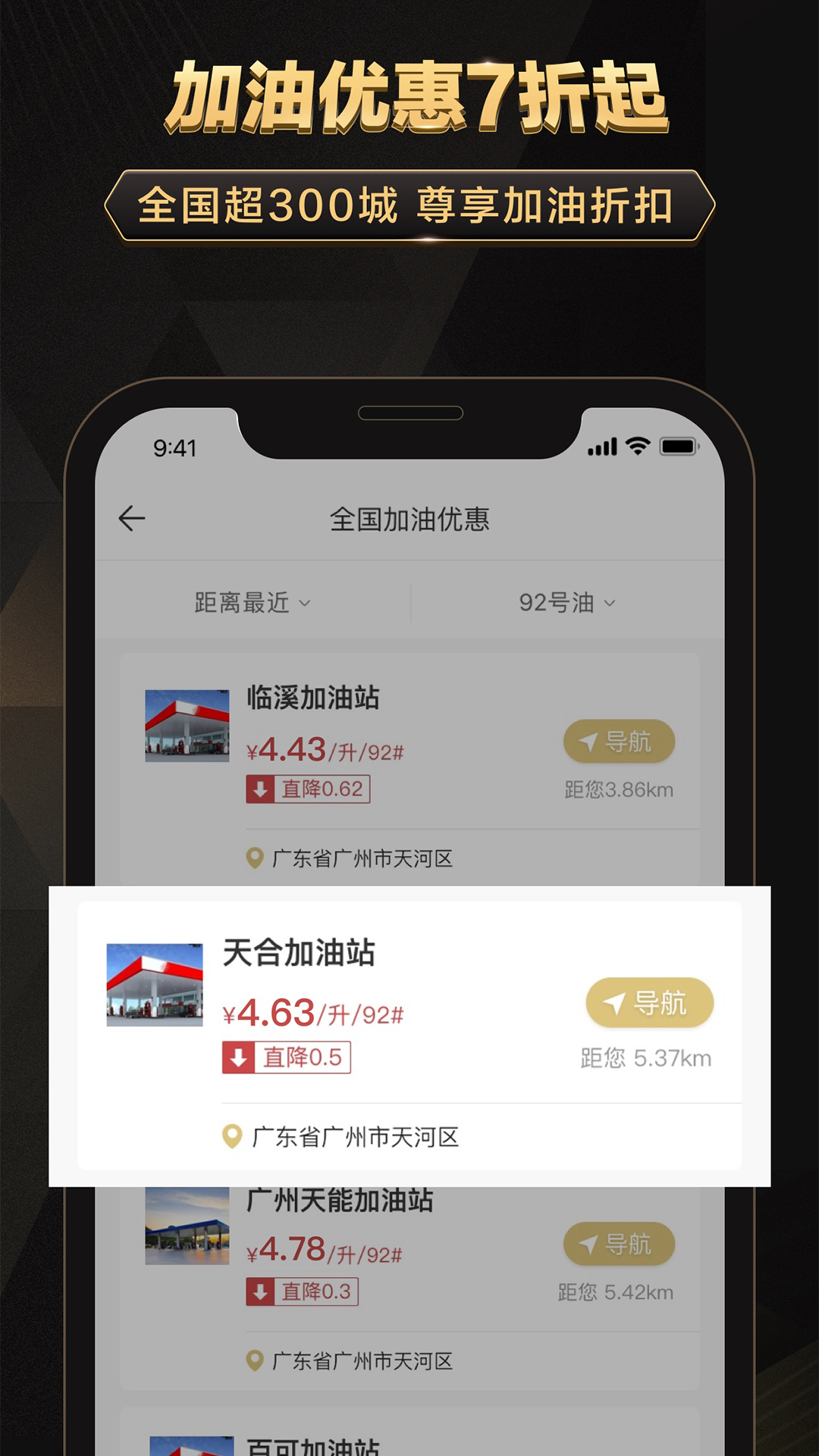
Task: Click 导航 button for 天合加油站
Action: (x=648, y=1003)
